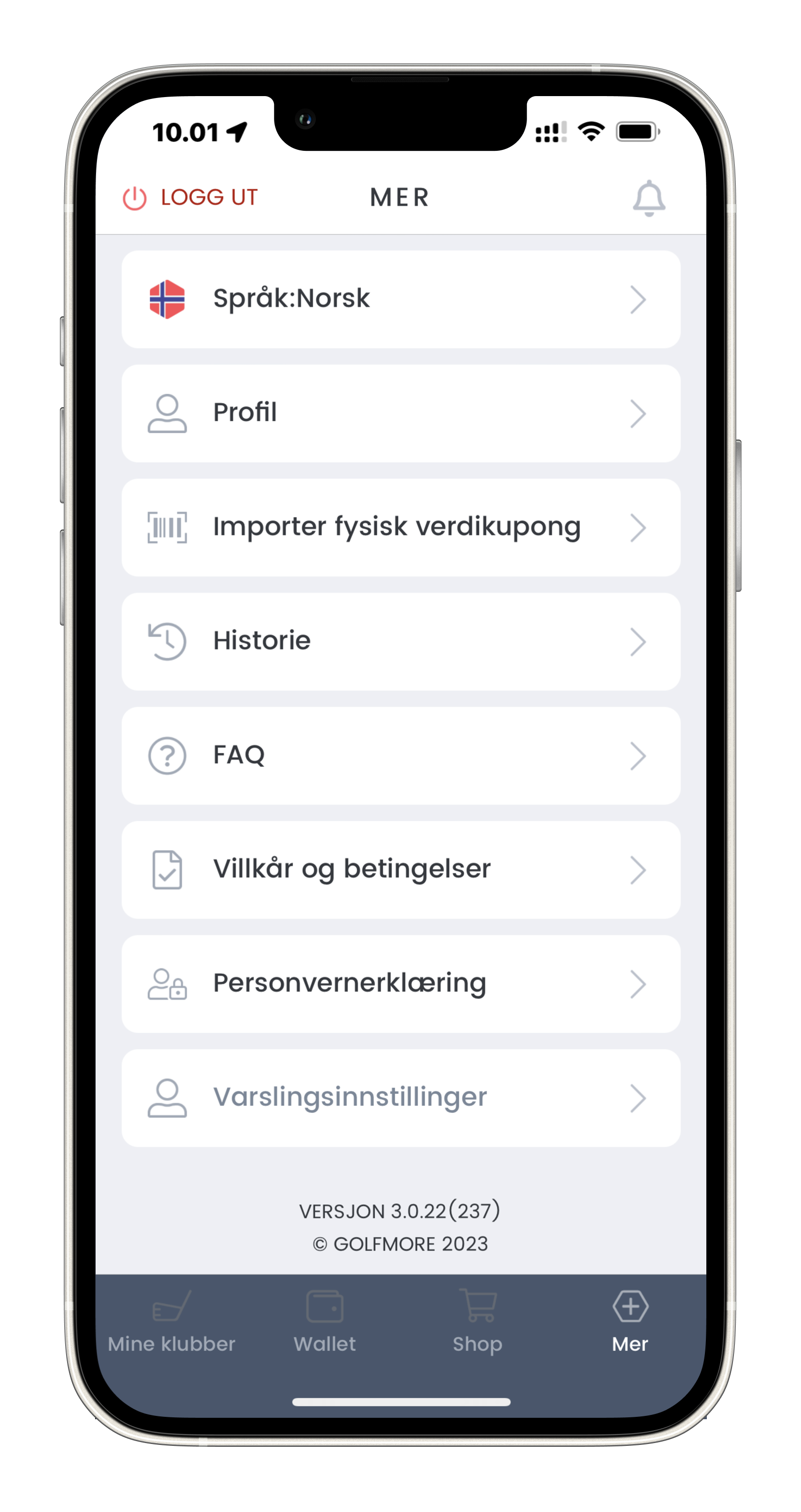This screenshot has width=801, height=1512.
Task: Open Historie
Action: pyautogui.click(x=401, y=641)
